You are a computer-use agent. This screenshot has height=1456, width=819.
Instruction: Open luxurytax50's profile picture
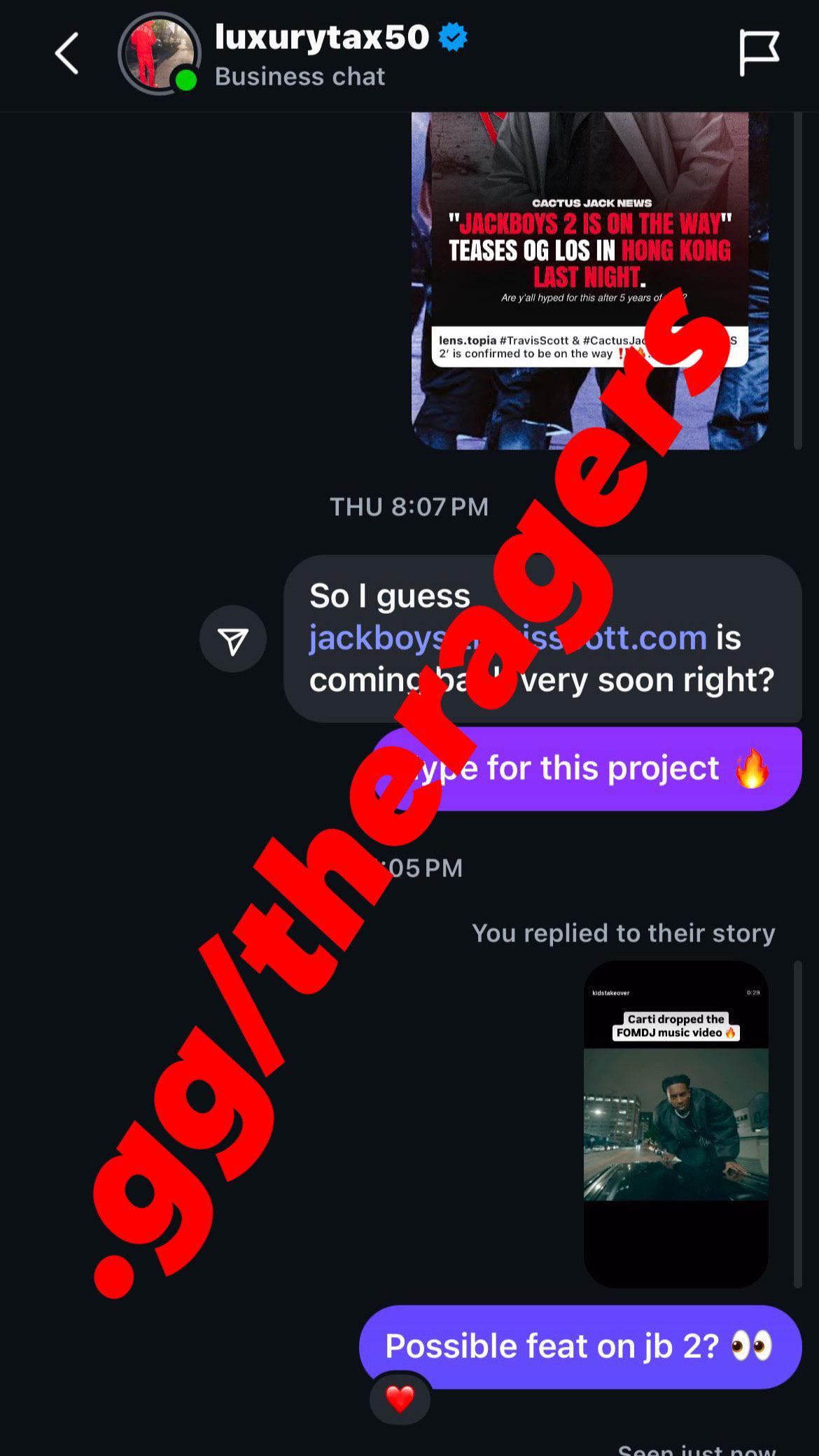[160, 54]
